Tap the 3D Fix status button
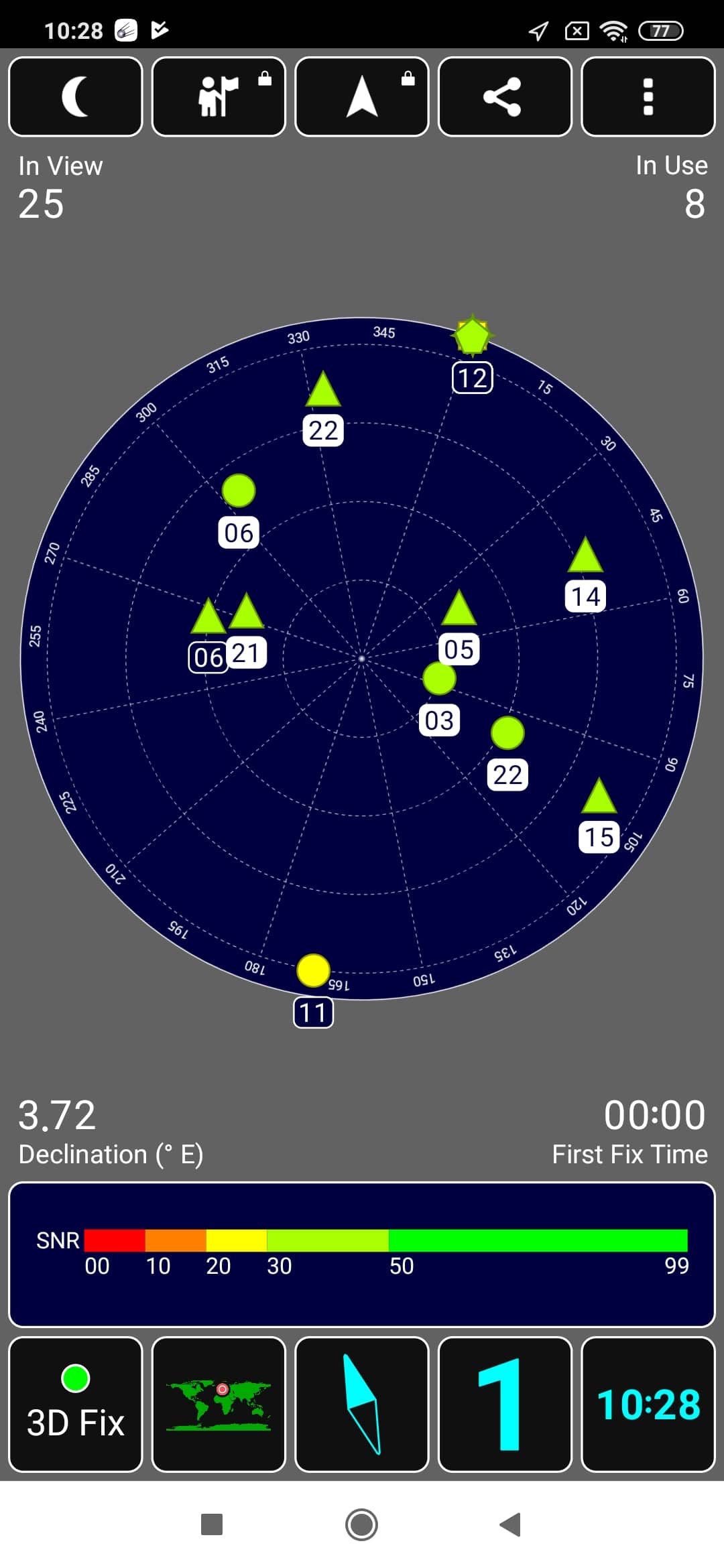Viewport: 724px width, 1568px height. tap(76, 1404)
